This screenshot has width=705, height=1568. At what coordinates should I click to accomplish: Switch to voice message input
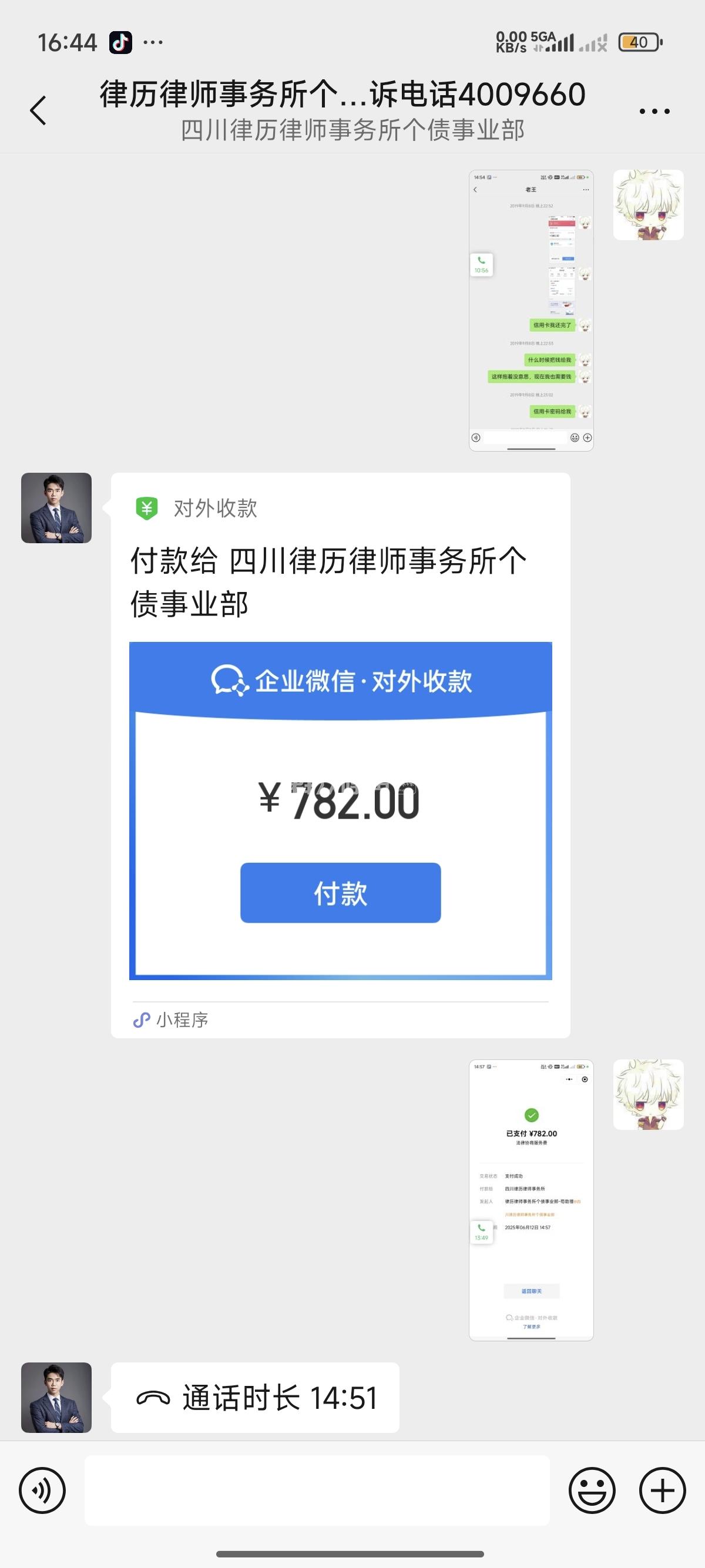(42, 1490)
